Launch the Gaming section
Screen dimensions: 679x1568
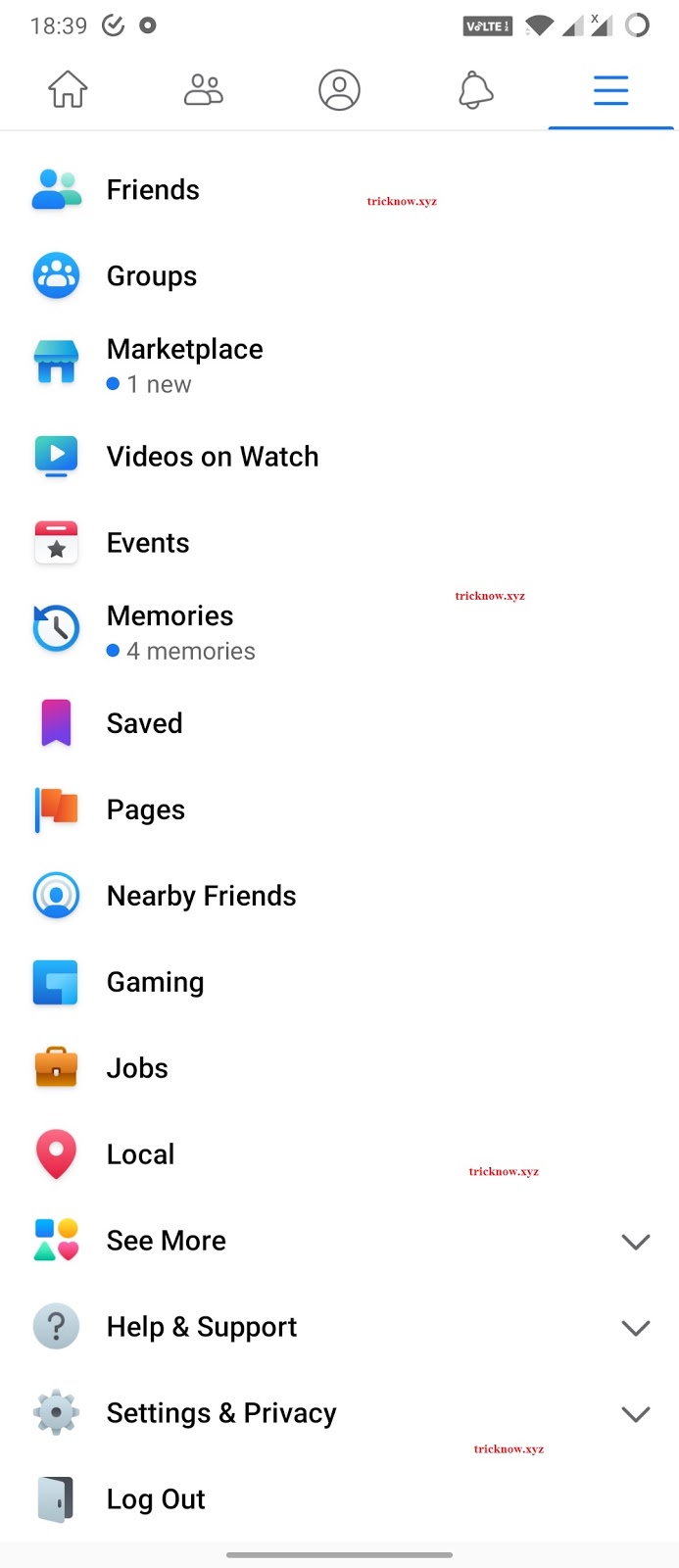coord(156,982)
